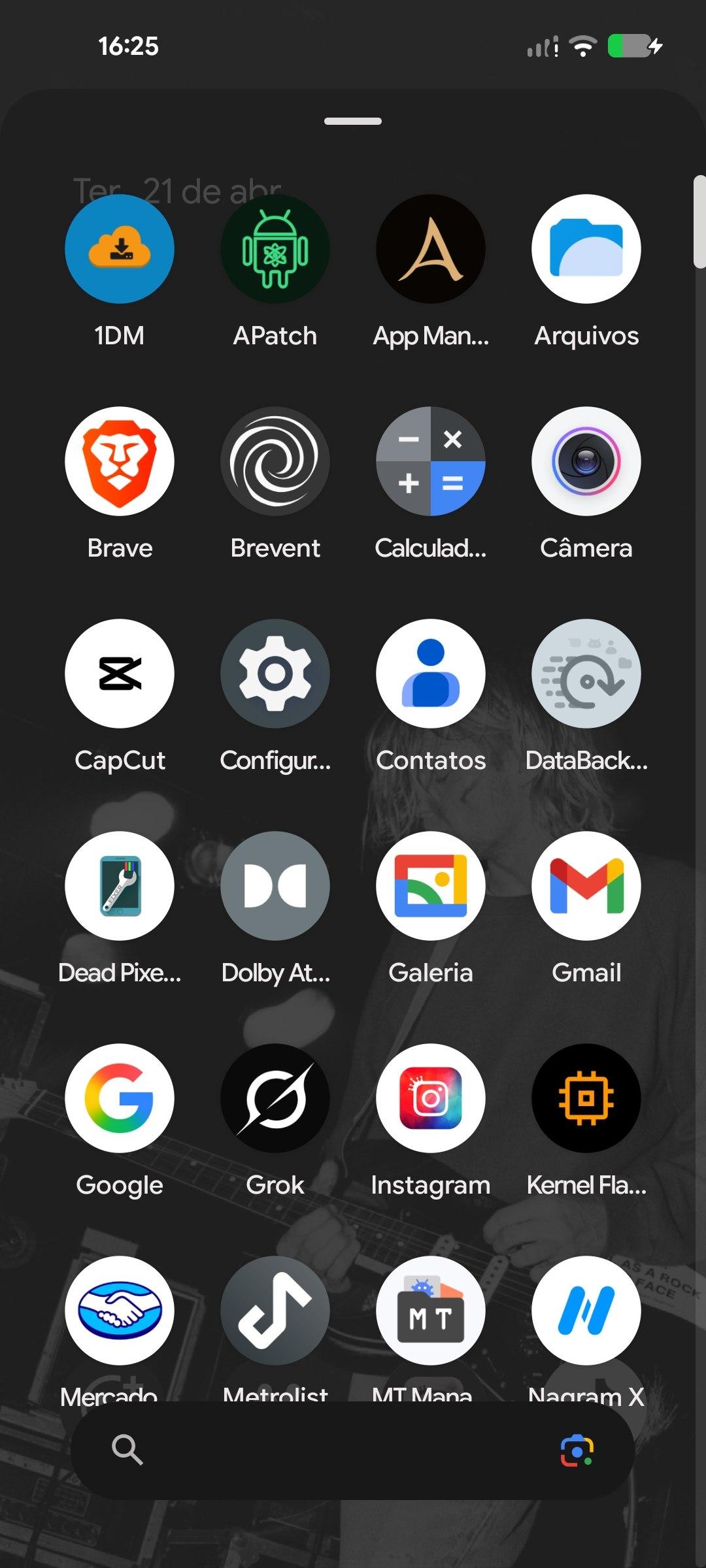
Task: Launch Instagram
Action: click(x=431, y=1098)
